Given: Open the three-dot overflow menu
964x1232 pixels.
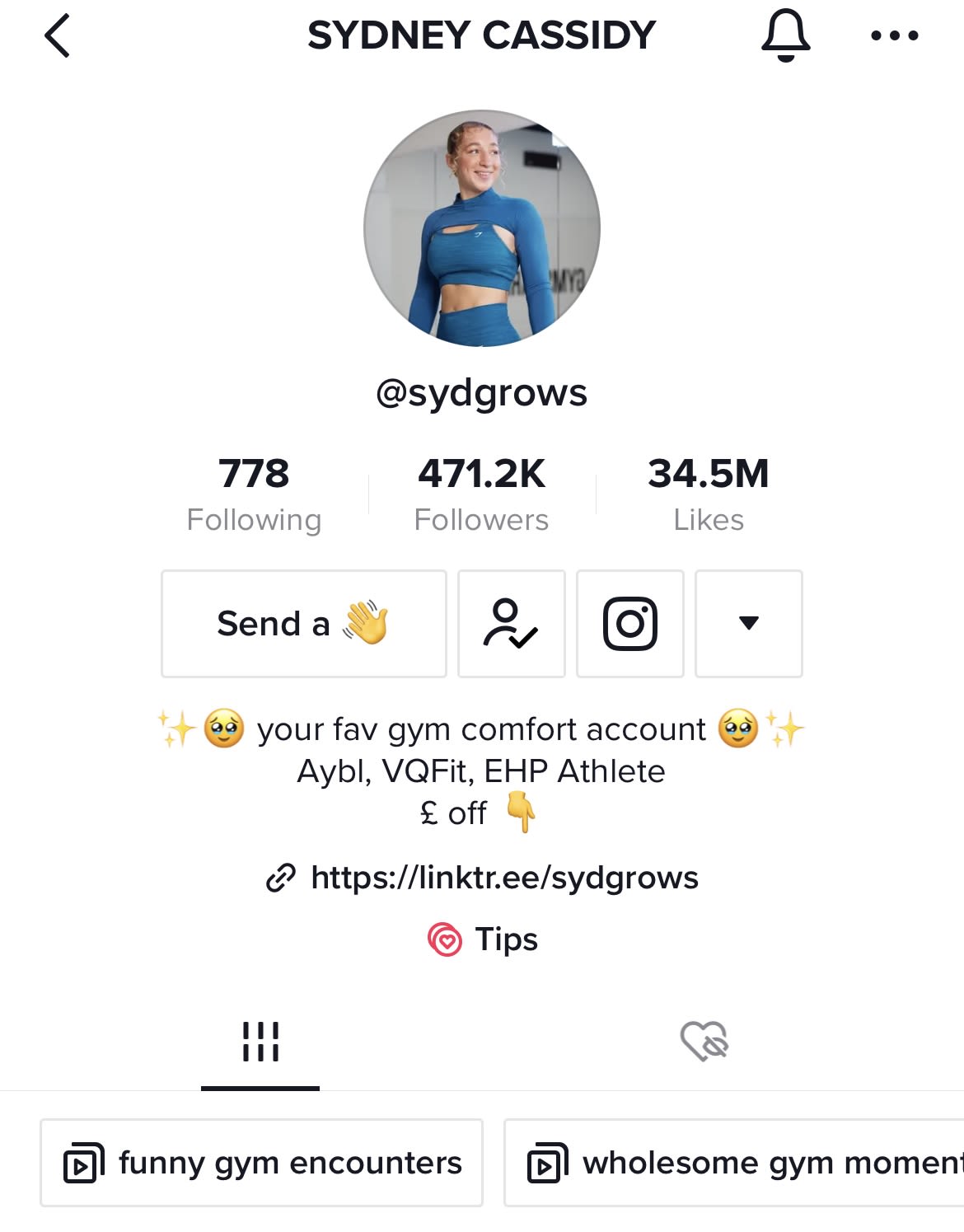Looking at the screenshot, I should click(x=894, y=36).
